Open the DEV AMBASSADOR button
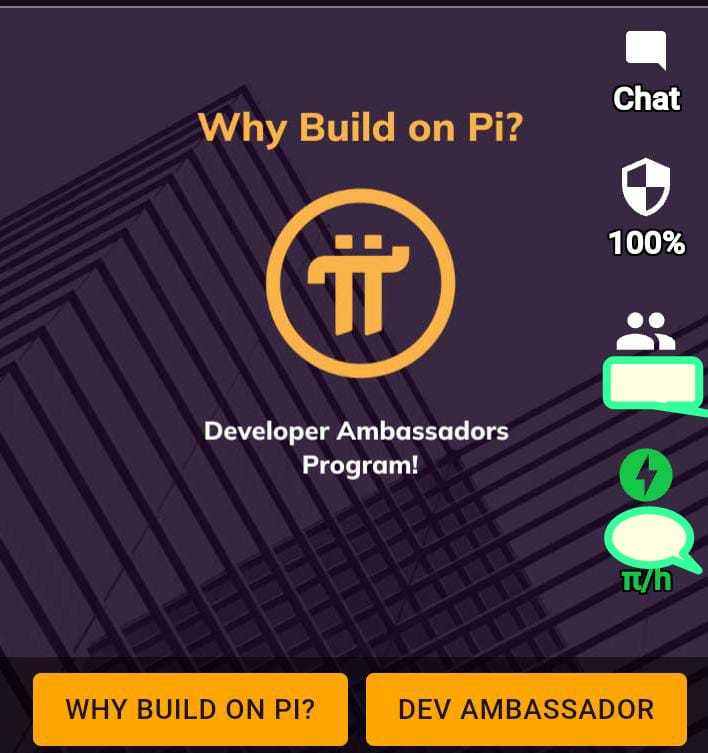Viewport: 708px width, 753px height. pos(526,709)
